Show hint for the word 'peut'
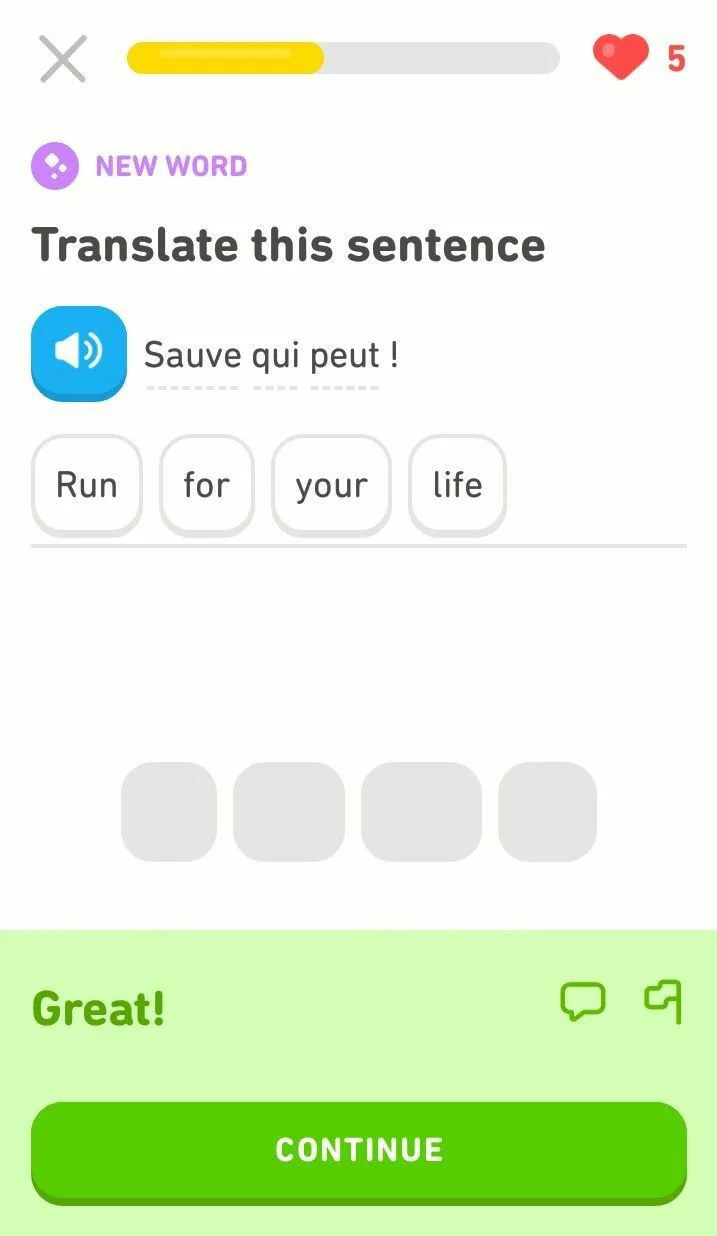Screen dimensions: 717x1236 click(345, 355)
